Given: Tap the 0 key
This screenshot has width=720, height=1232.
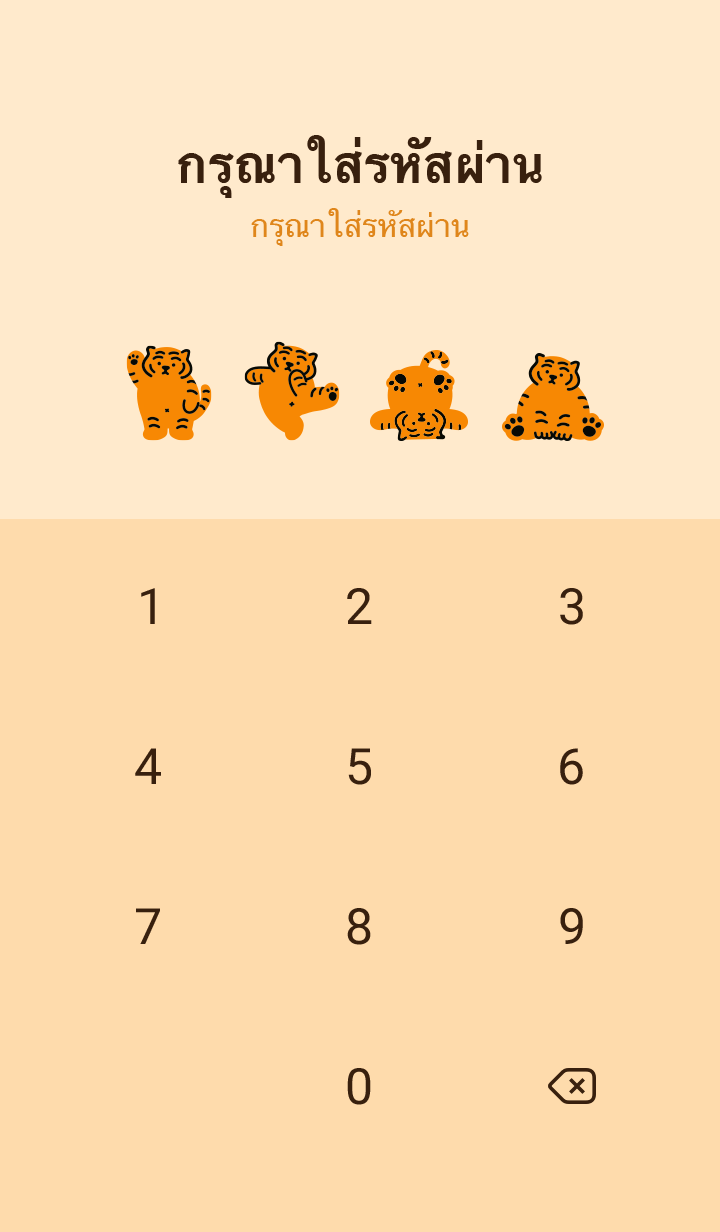Looking at the screenshot, I should 359,1087.
